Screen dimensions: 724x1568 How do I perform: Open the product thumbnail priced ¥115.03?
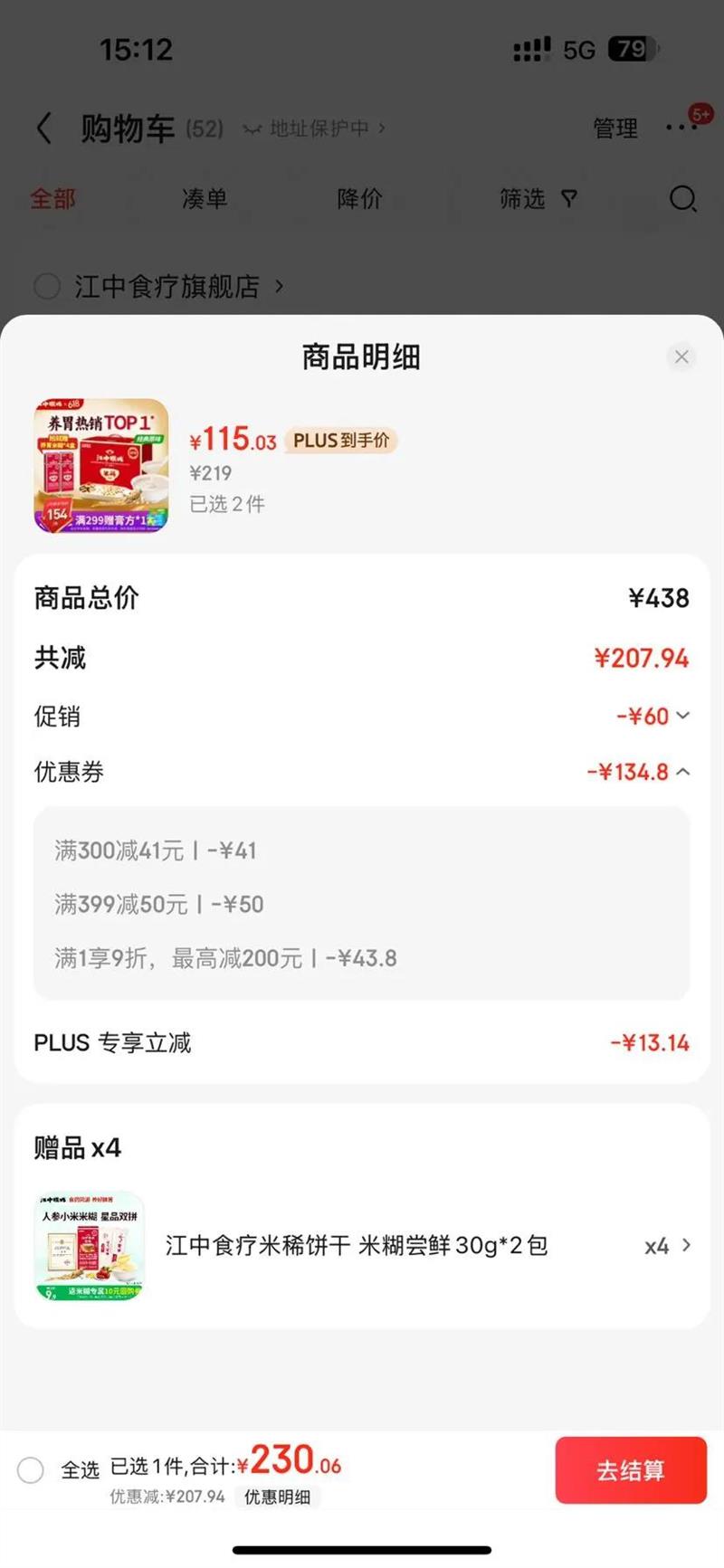point(101,466)
